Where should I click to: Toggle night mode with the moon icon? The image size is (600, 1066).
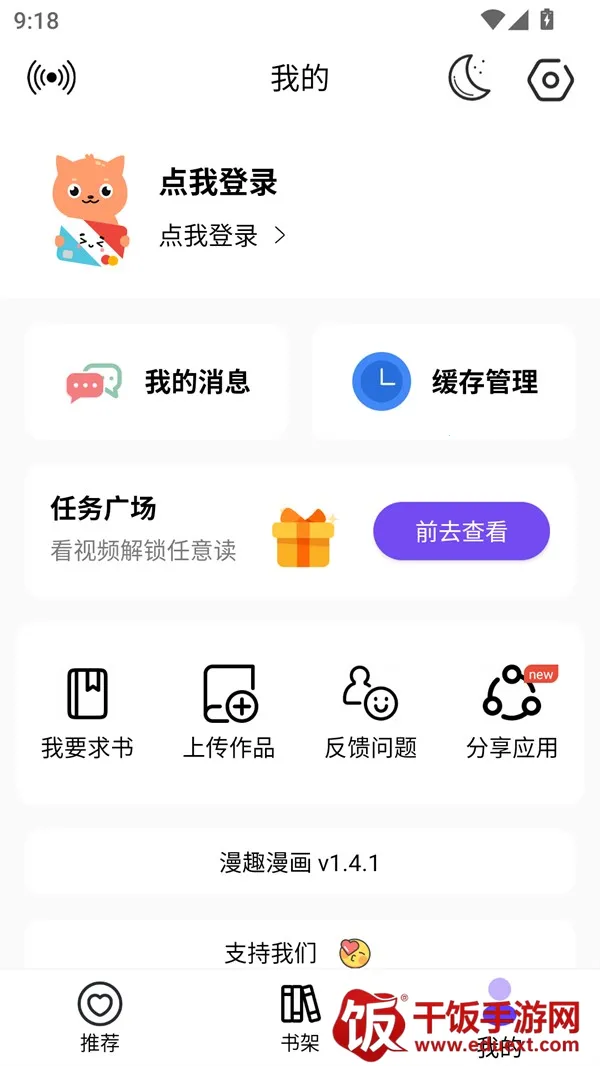[470, 78]
